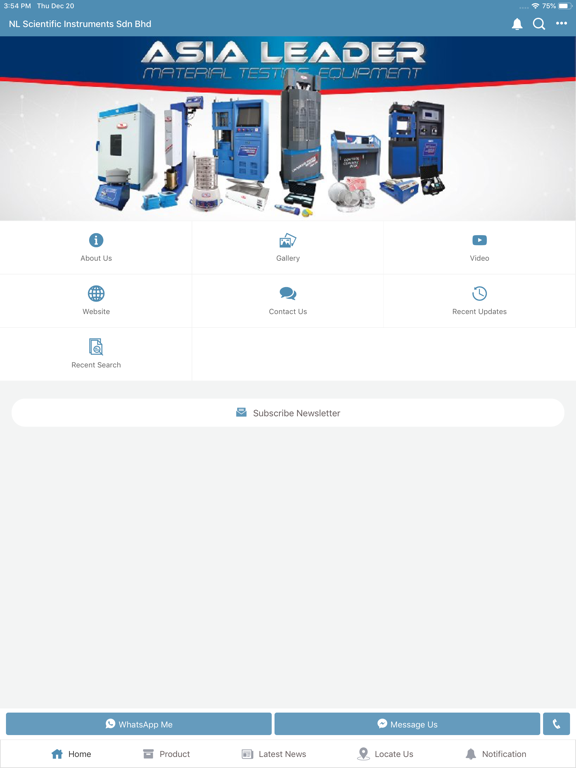Switch to the Notification tab
The image size is (576, 768).
pos(496,754)
